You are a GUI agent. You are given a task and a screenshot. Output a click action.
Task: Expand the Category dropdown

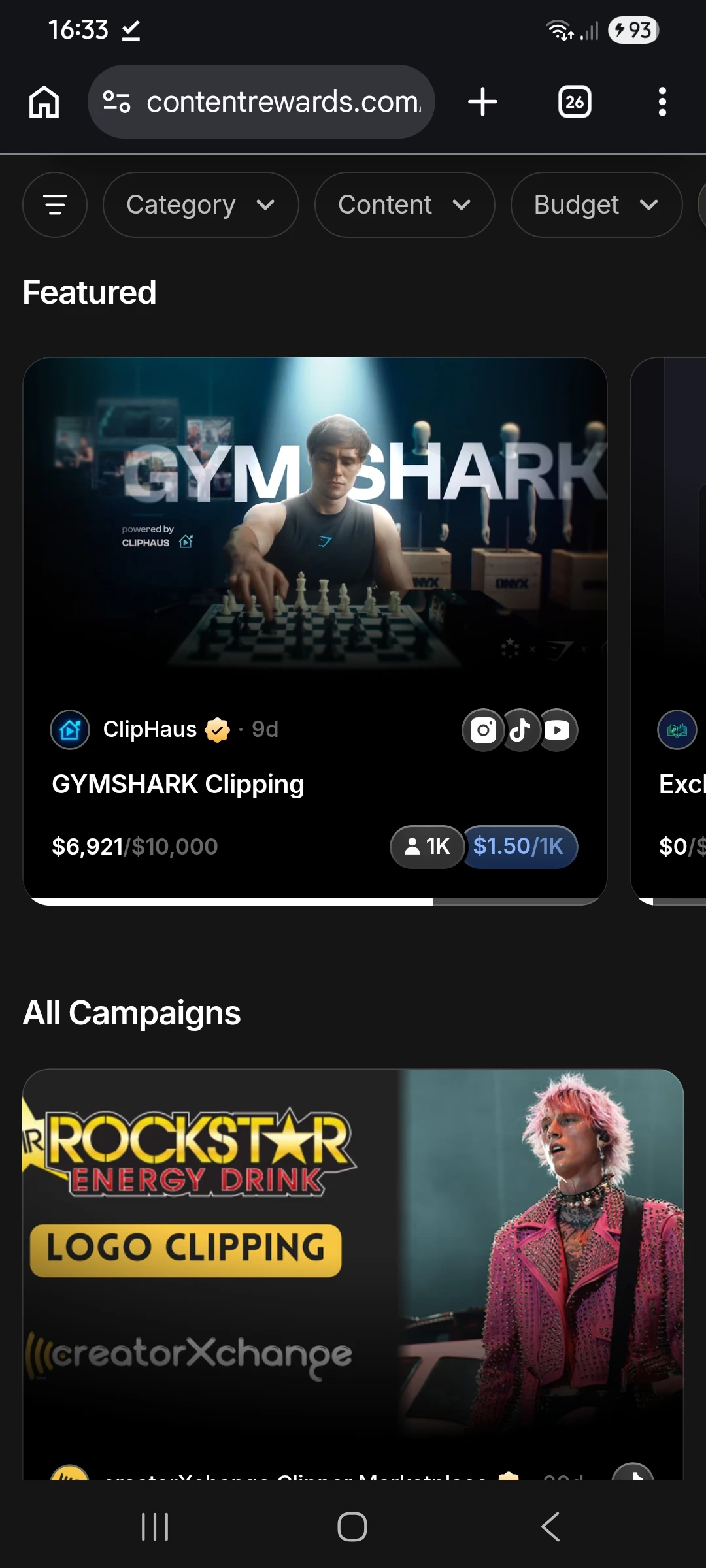(x=200, y=204)
